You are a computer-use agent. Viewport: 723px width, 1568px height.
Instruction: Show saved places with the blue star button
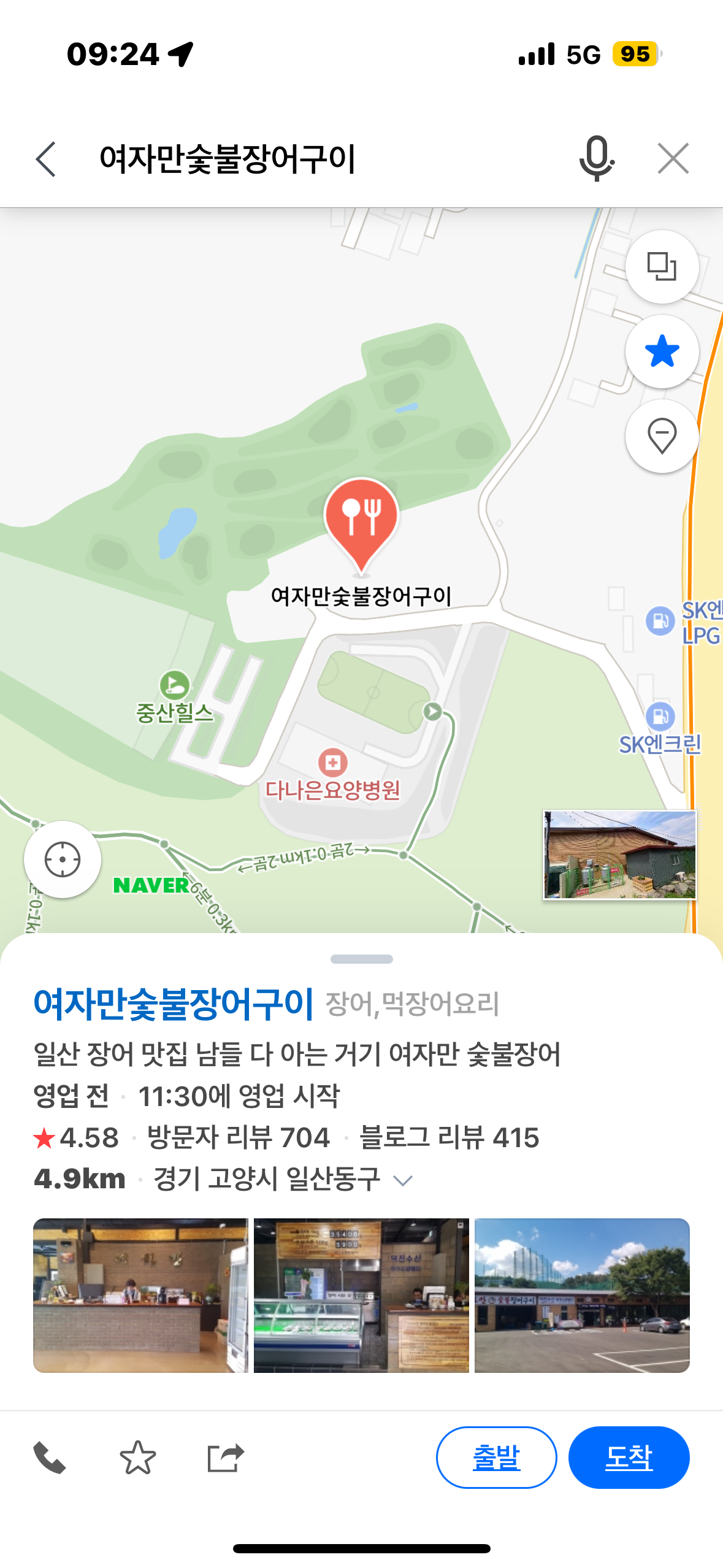(662, 352)
